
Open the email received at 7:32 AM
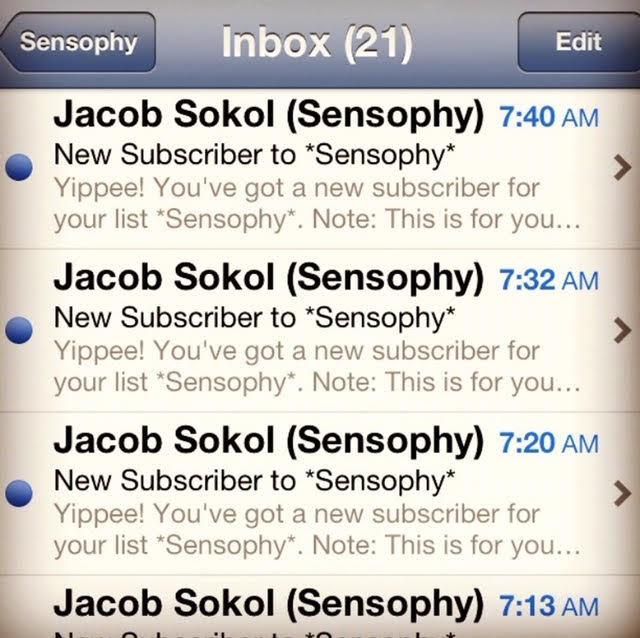tap(320, 330)
